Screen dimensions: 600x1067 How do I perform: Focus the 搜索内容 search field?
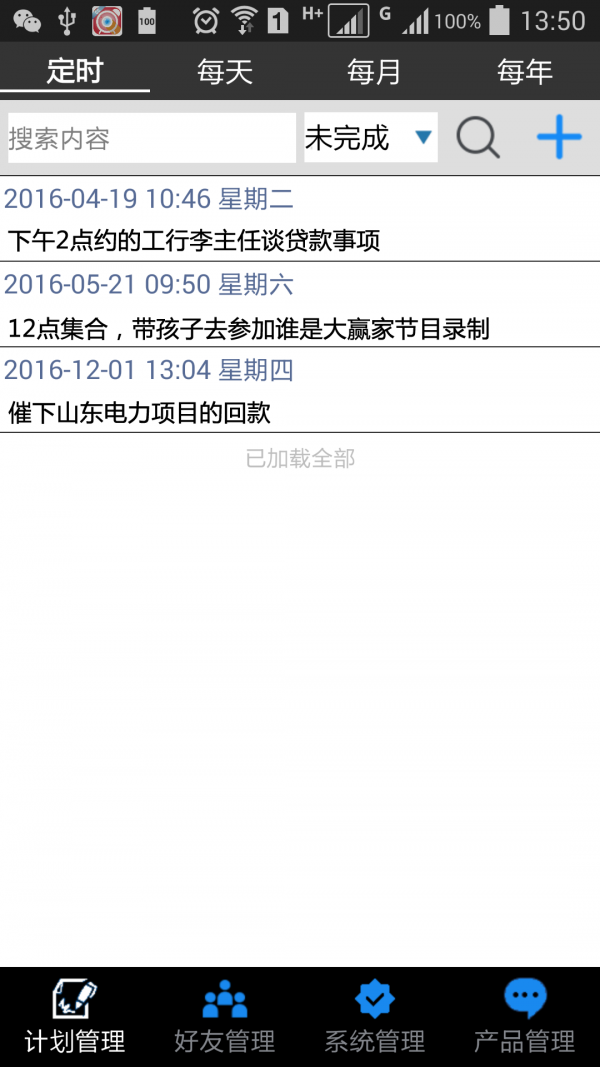pyautogui.click(x=152, y=138)
